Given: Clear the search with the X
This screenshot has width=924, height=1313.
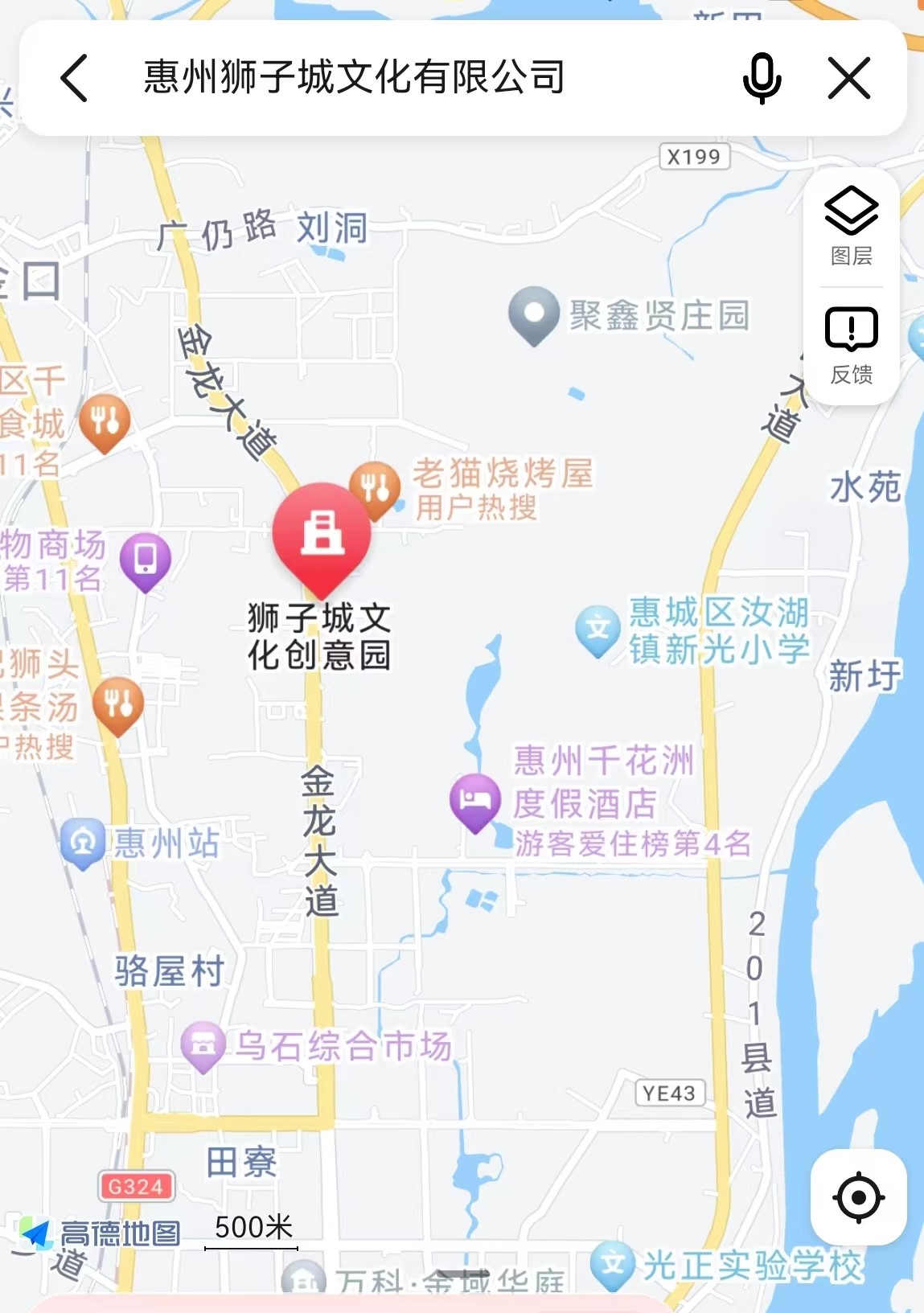Looking at the screenshot, I should tap(849, 78).
